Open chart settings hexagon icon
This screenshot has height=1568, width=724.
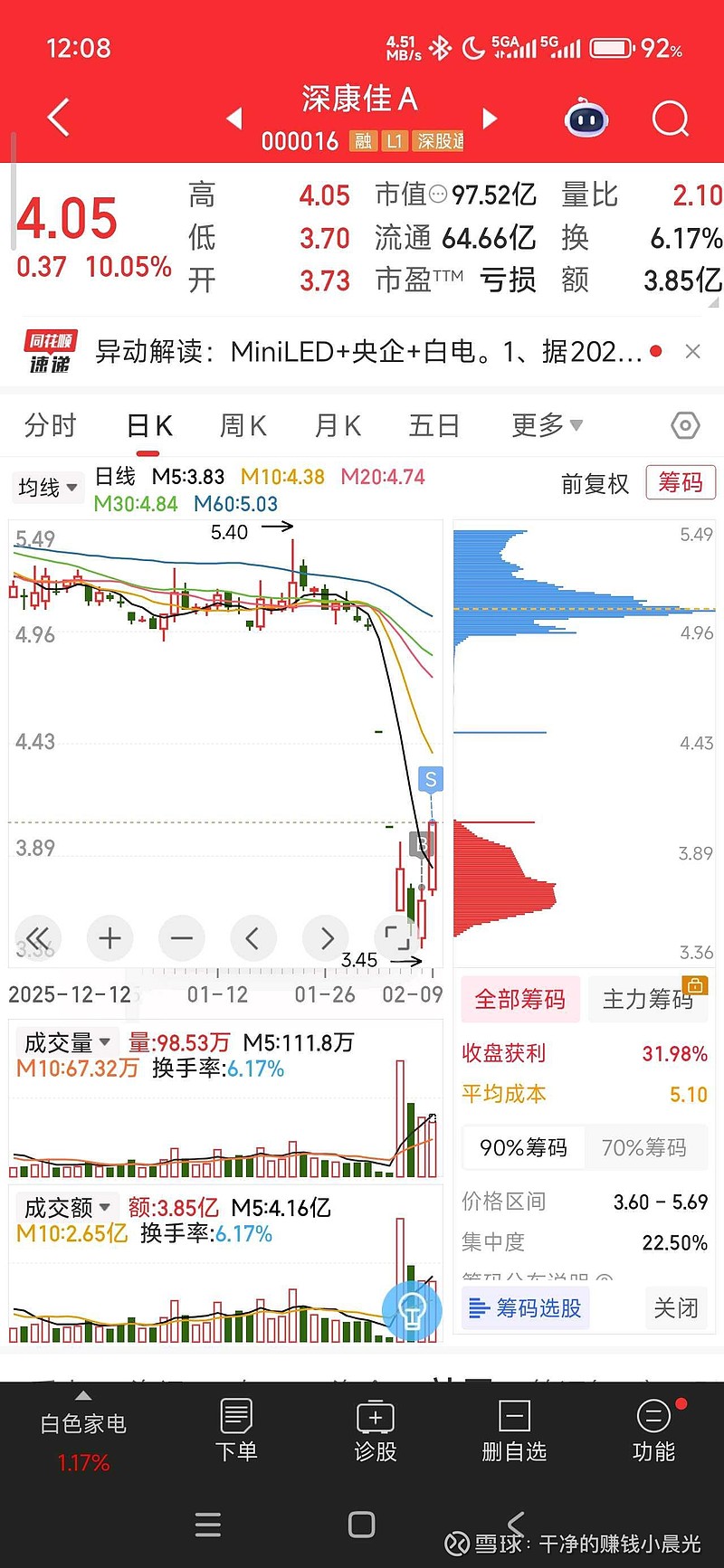coord(685,425)
